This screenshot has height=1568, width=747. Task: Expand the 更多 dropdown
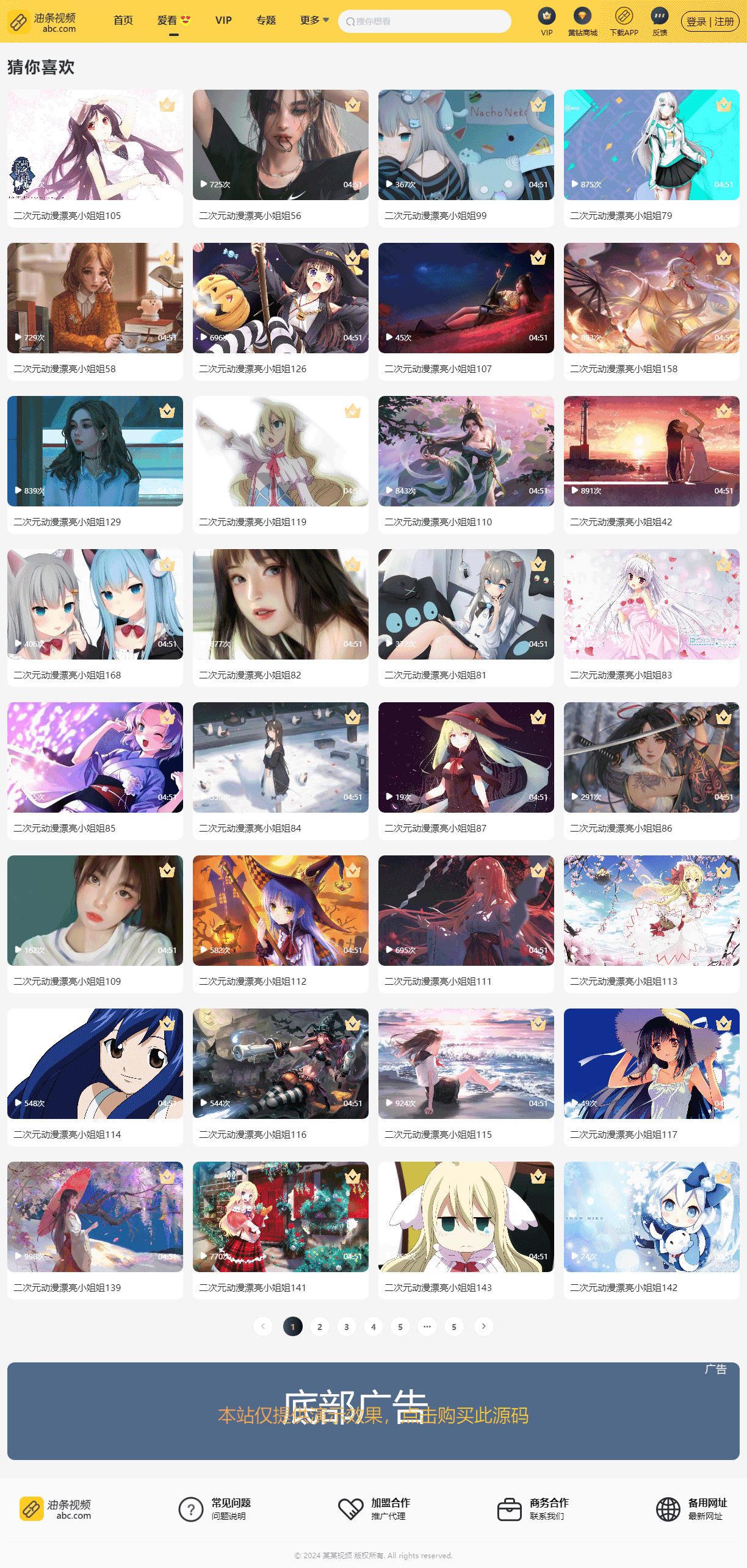(x=314, y=20)
